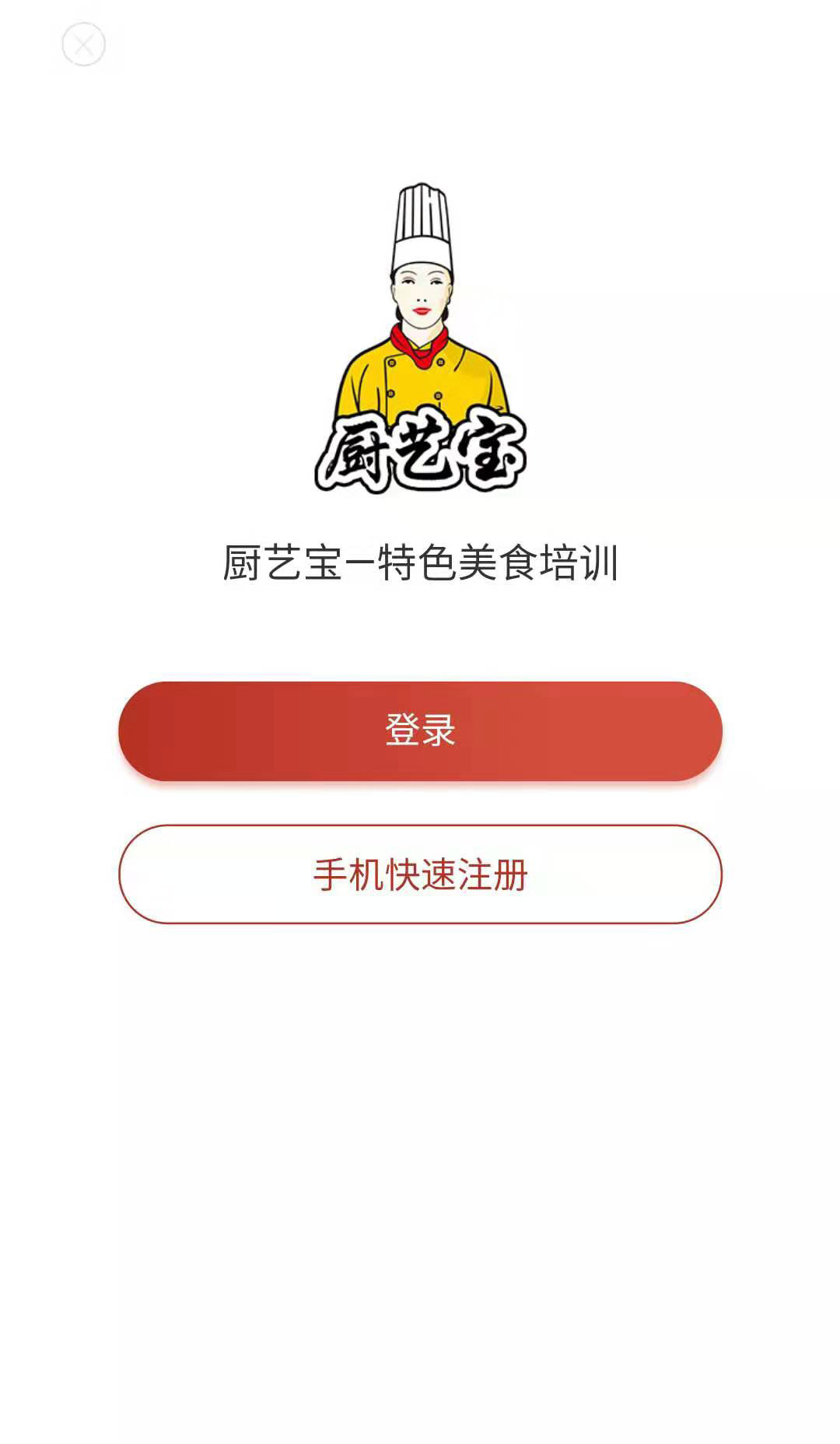Viewport: 840px width, 1444px height.
Task: Select the red solid button
Action: [420, 730]
